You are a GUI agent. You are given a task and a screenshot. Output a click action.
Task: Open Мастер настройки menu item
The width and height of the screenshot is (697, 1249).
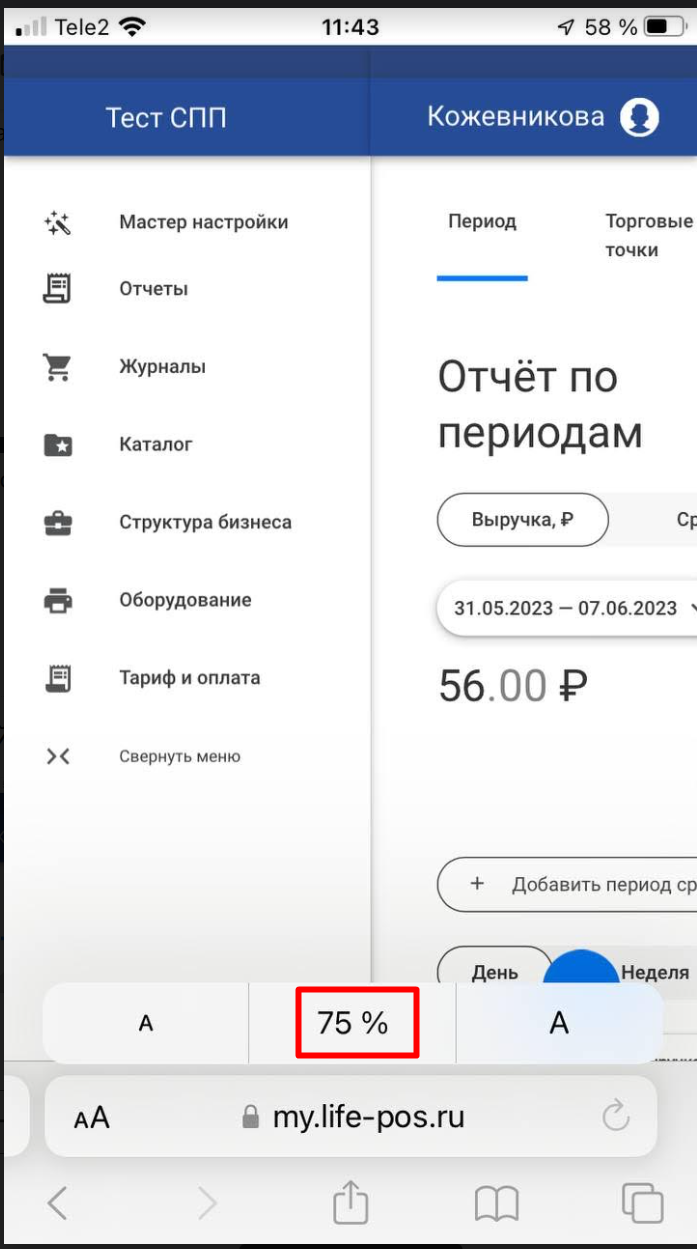click(166, 222)
